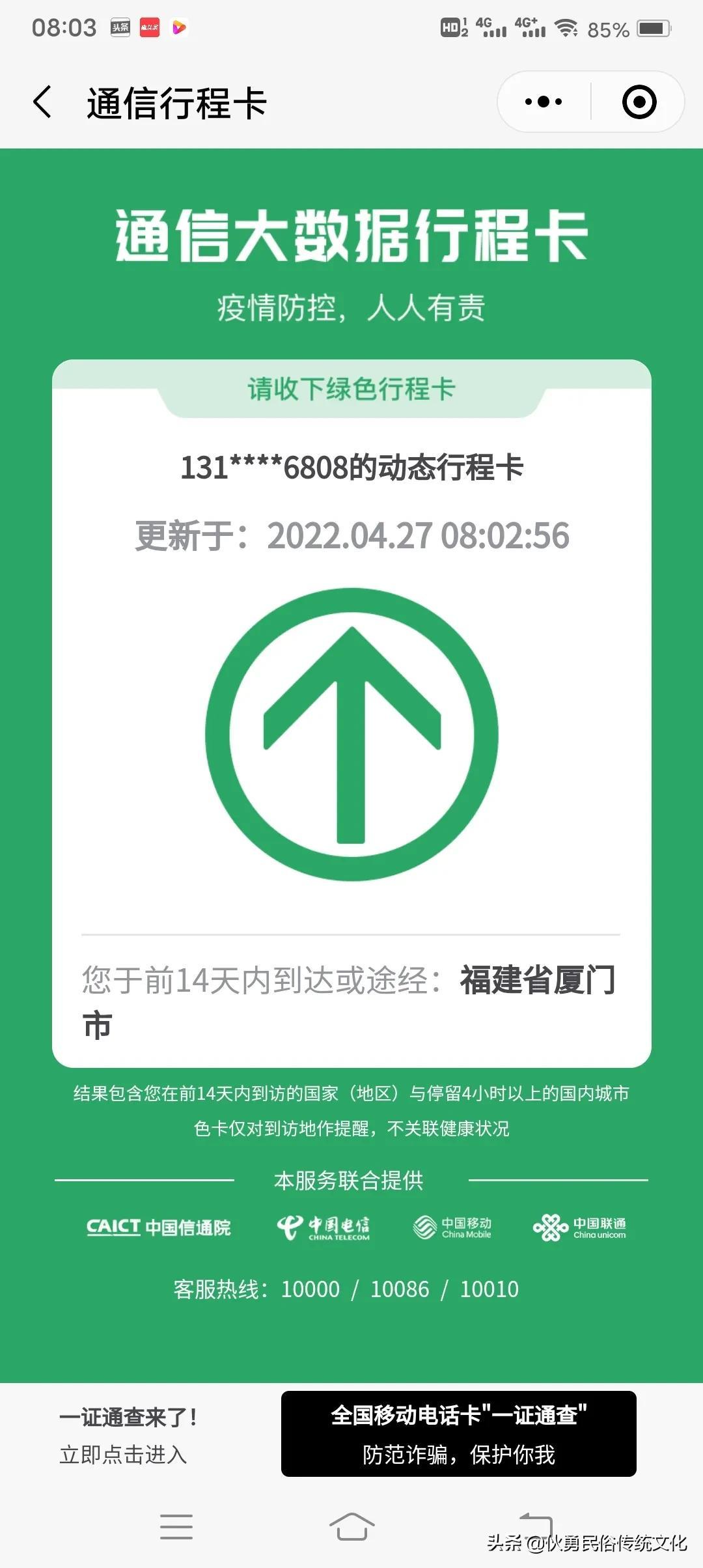Close the mini program via circle icon
The height and width of the screenshot is (1568, 703).
[x=639, y=102]
